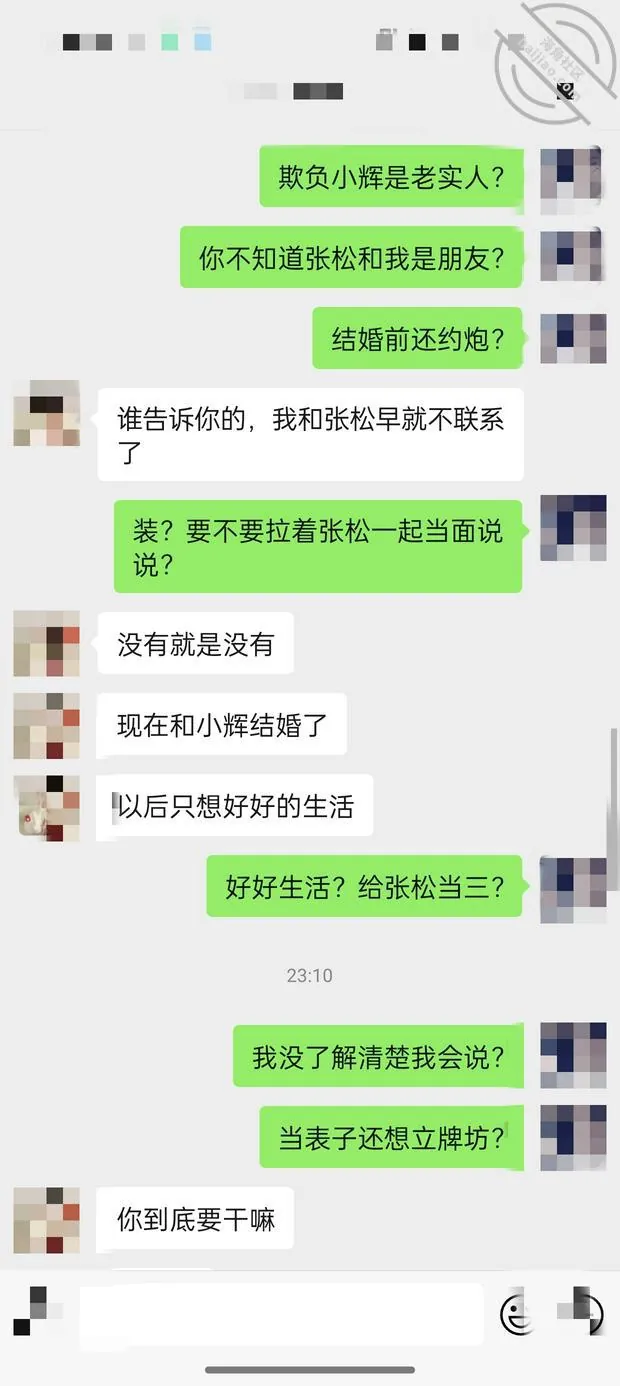Open the emoji sticker panel
Screen dimensions: 620x1386
tap(518, 1314)
